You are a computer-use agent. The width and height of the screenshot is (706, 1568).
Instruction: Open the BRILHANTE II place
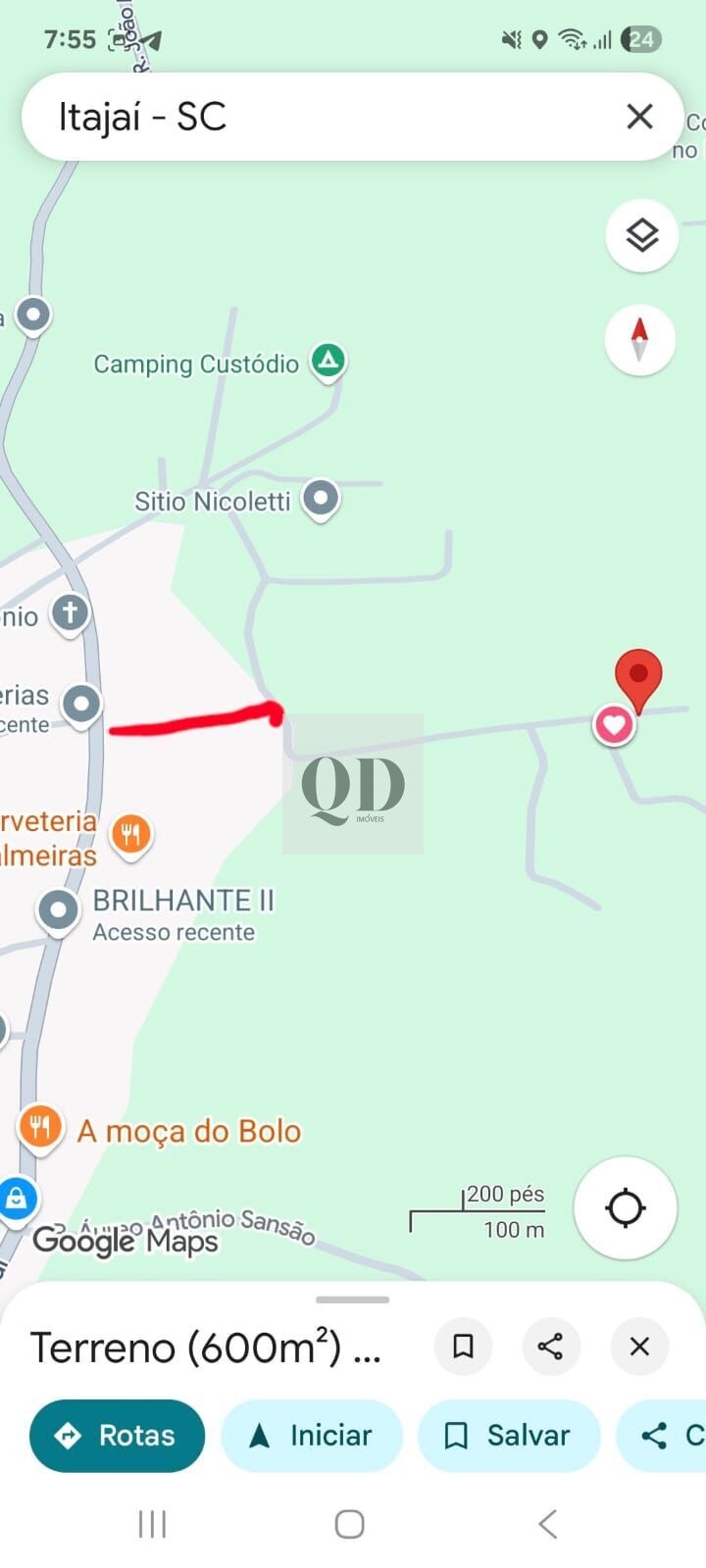[x=58, y=909]
